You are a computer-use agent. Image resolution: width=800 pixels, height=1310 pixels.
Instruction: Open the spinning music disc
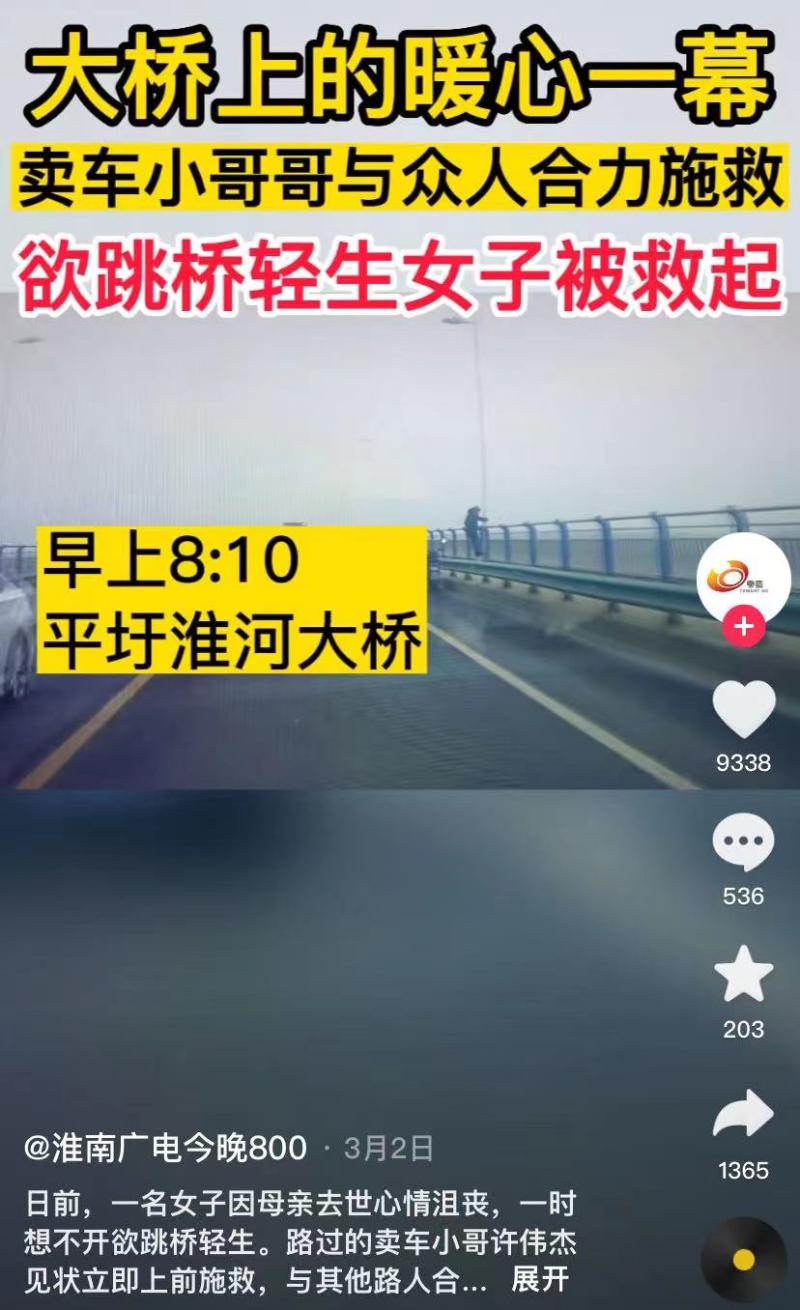point(743,1259)
